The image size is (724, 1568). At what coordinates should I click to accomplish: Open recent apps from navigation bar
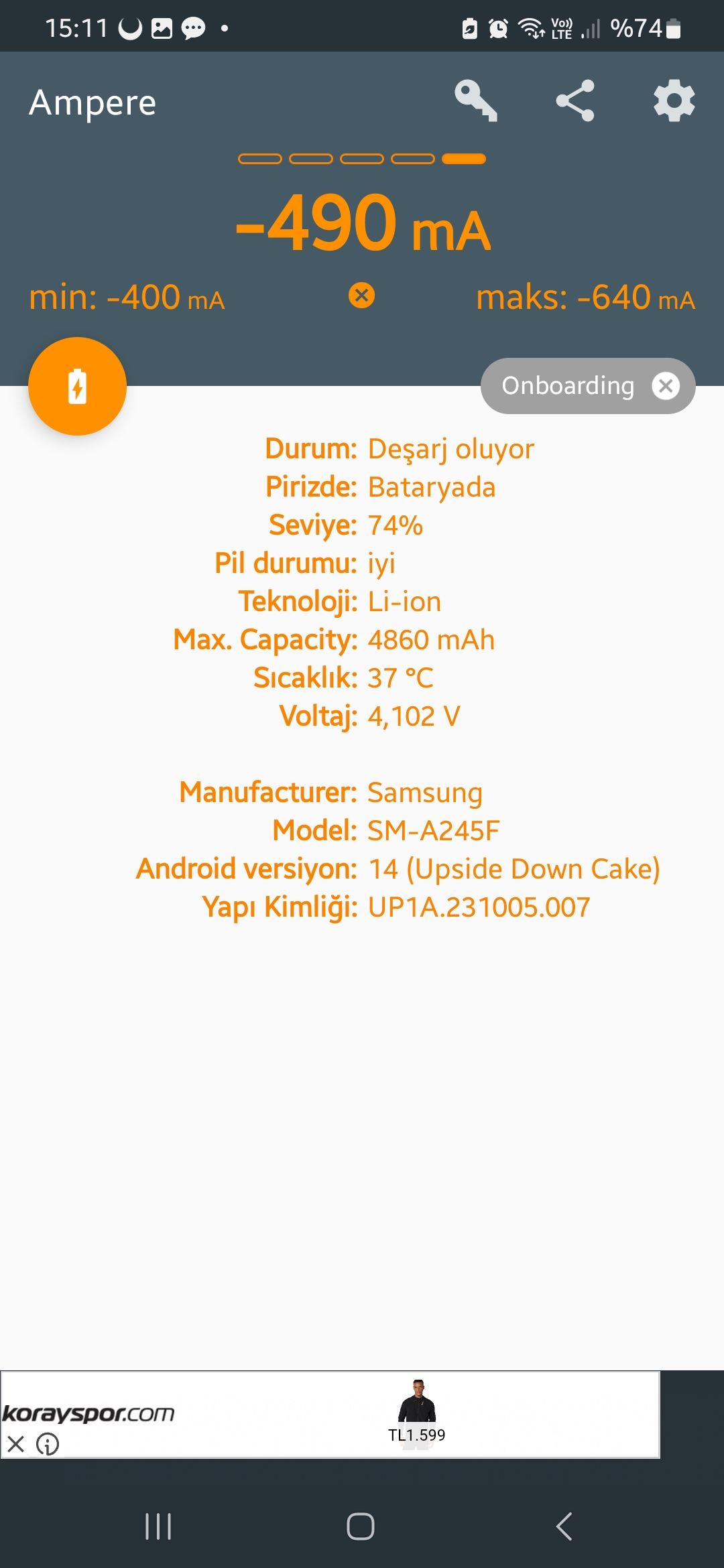coord(158,1526)
